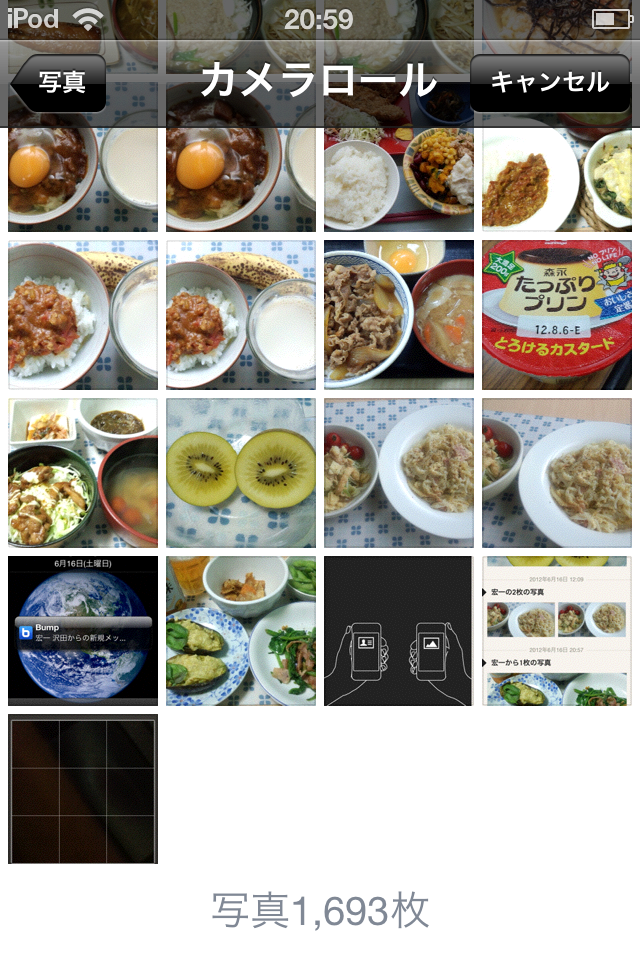Open the screenshot listing 宏一's photo sets
640x960 pixels.
click(556, 631)
